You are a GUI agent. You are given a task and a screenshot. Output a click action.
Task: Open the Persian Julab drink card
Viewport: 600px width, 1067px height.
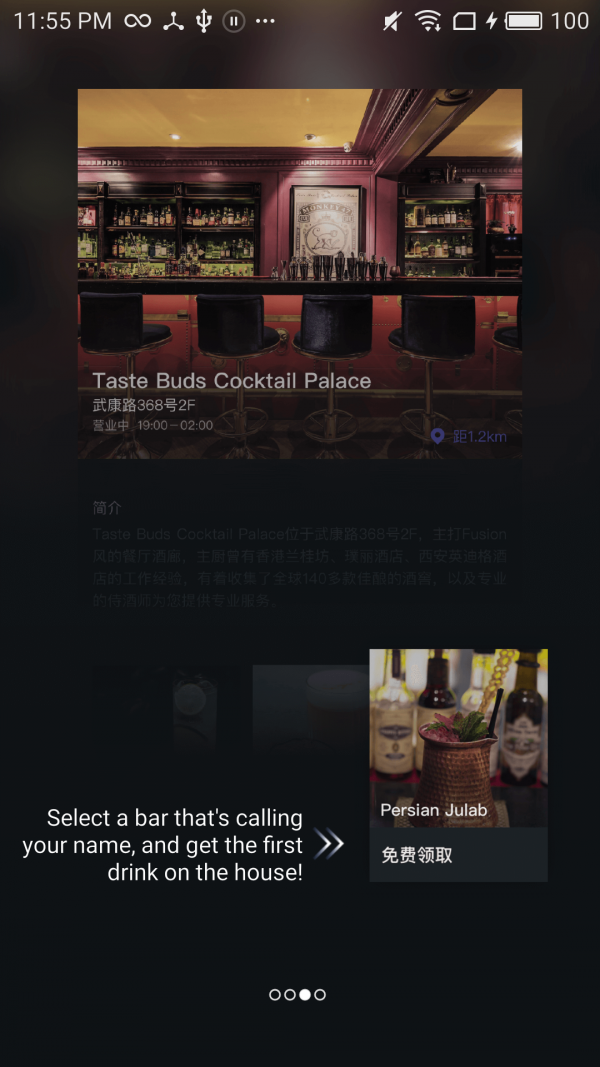[x=458, y=737]
